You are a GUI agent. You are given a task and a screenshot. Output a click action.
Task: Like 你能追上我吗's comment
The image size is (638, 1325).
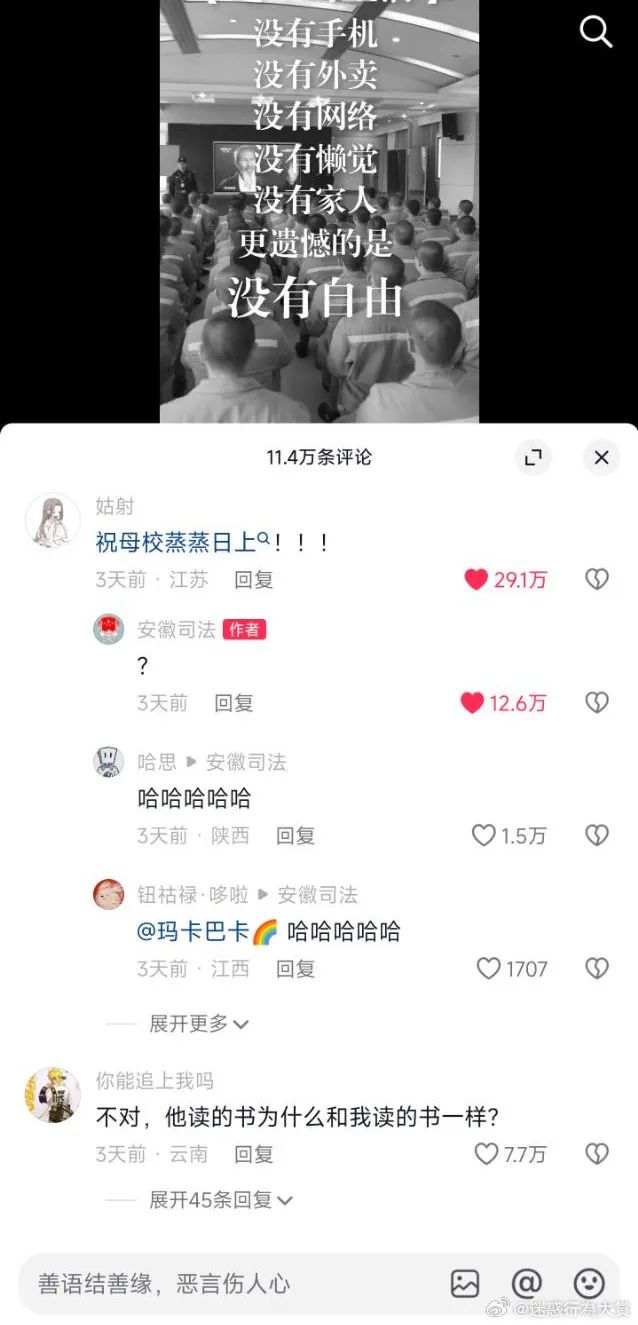point(486,1154)
